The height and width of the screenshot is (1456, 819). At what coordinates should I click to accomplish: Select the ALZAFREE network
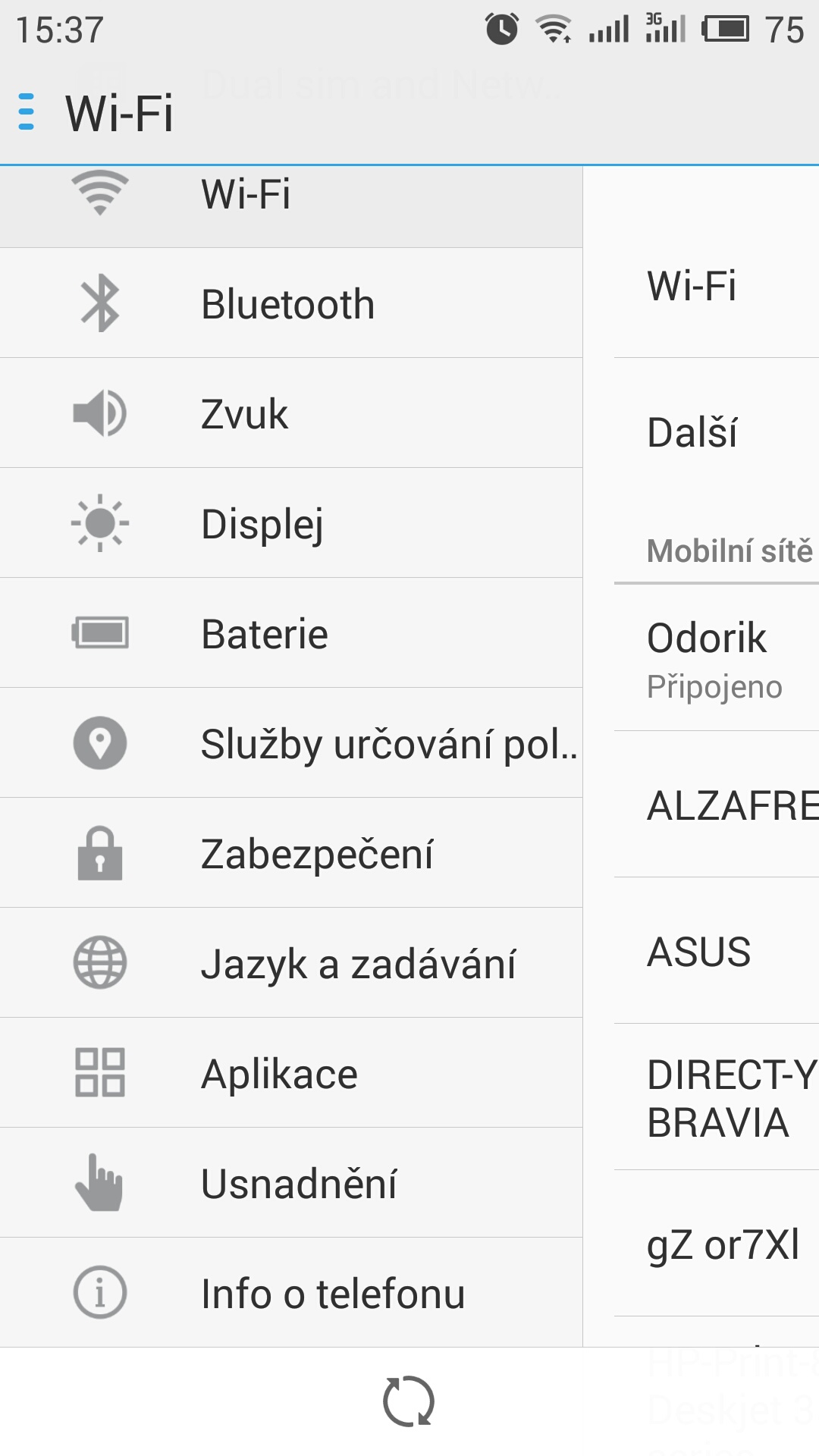[717, 805]
